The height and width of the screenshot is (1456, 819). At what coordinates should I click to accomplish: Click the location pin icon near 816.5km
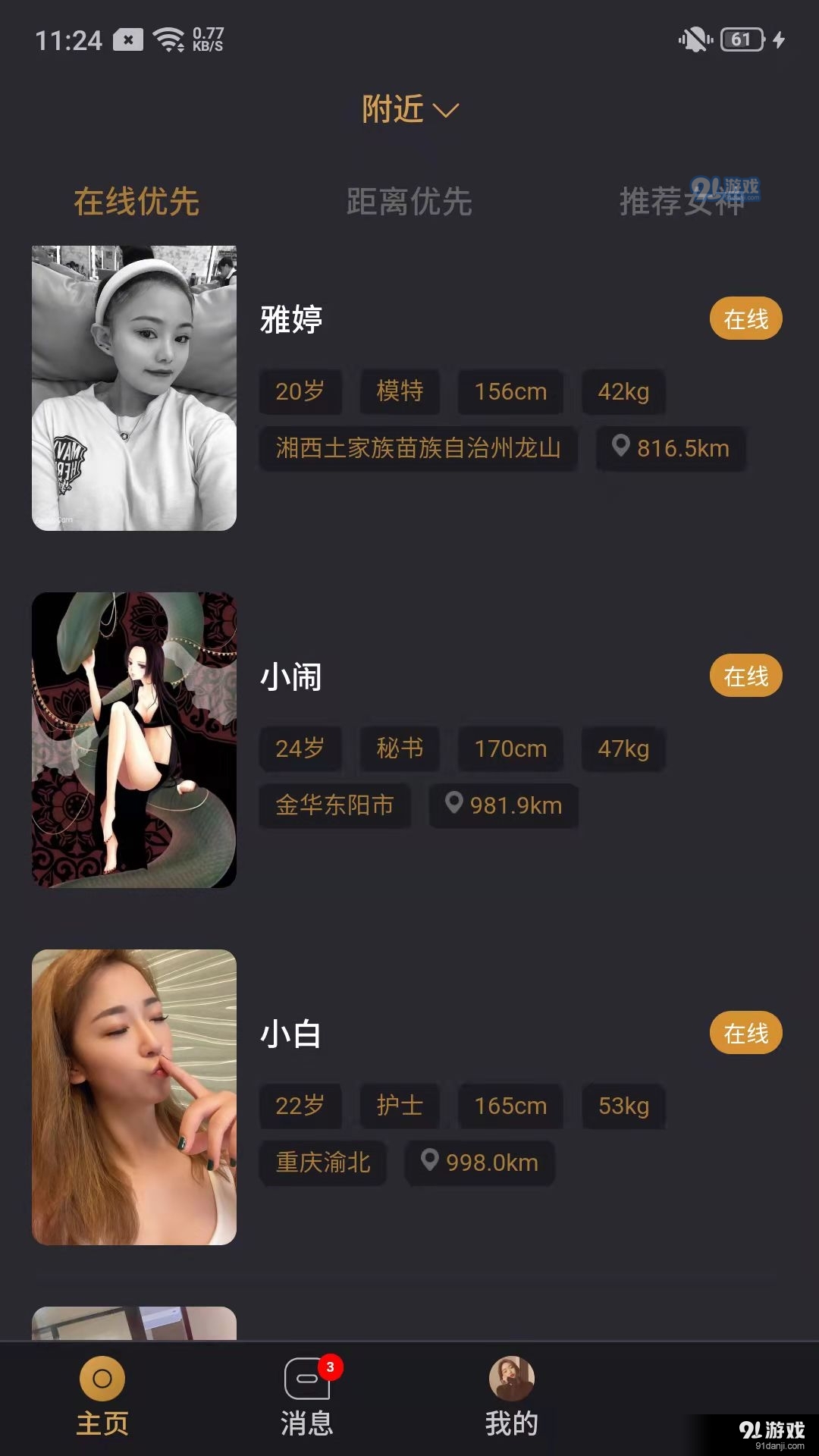[x=623, y=448]
